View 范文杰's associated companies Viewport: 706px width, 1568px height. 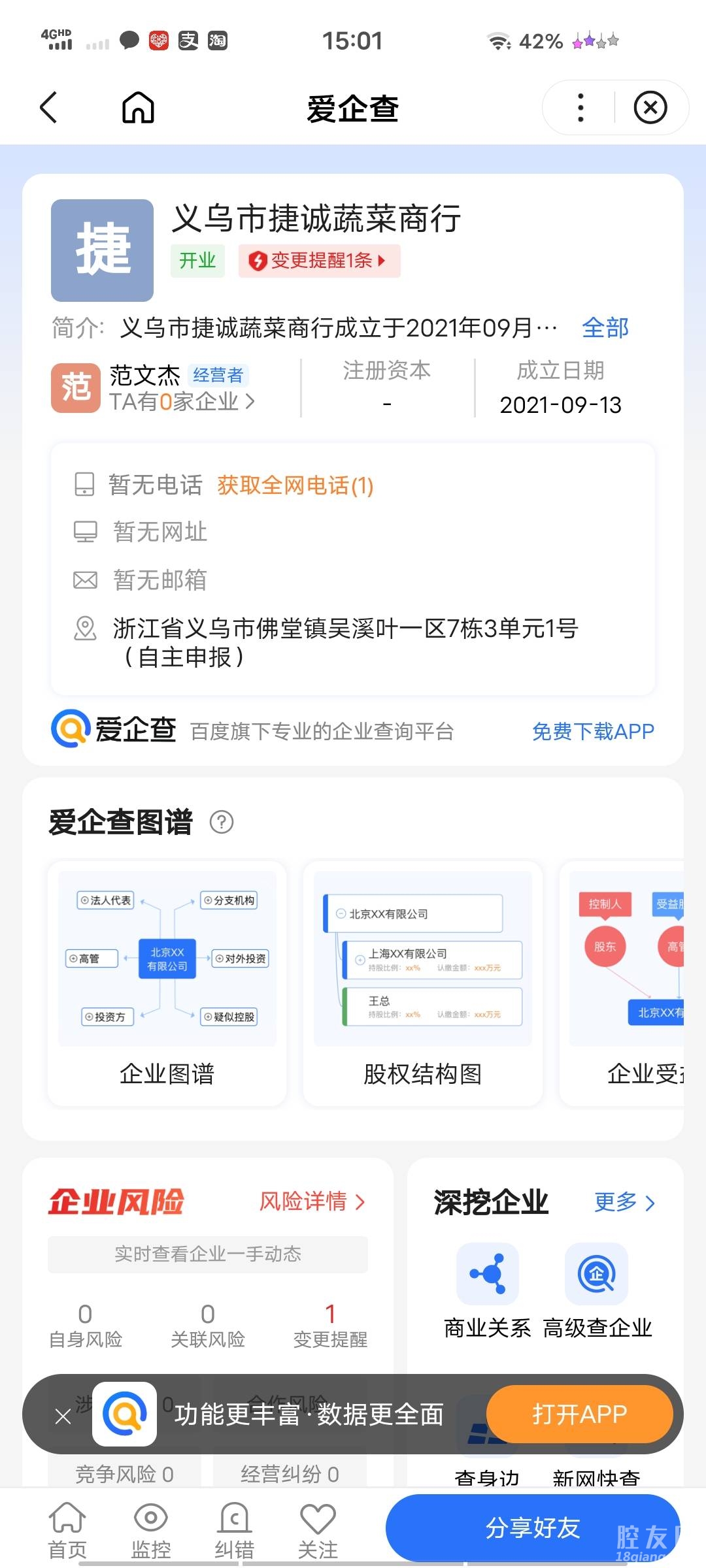(182, 402)
